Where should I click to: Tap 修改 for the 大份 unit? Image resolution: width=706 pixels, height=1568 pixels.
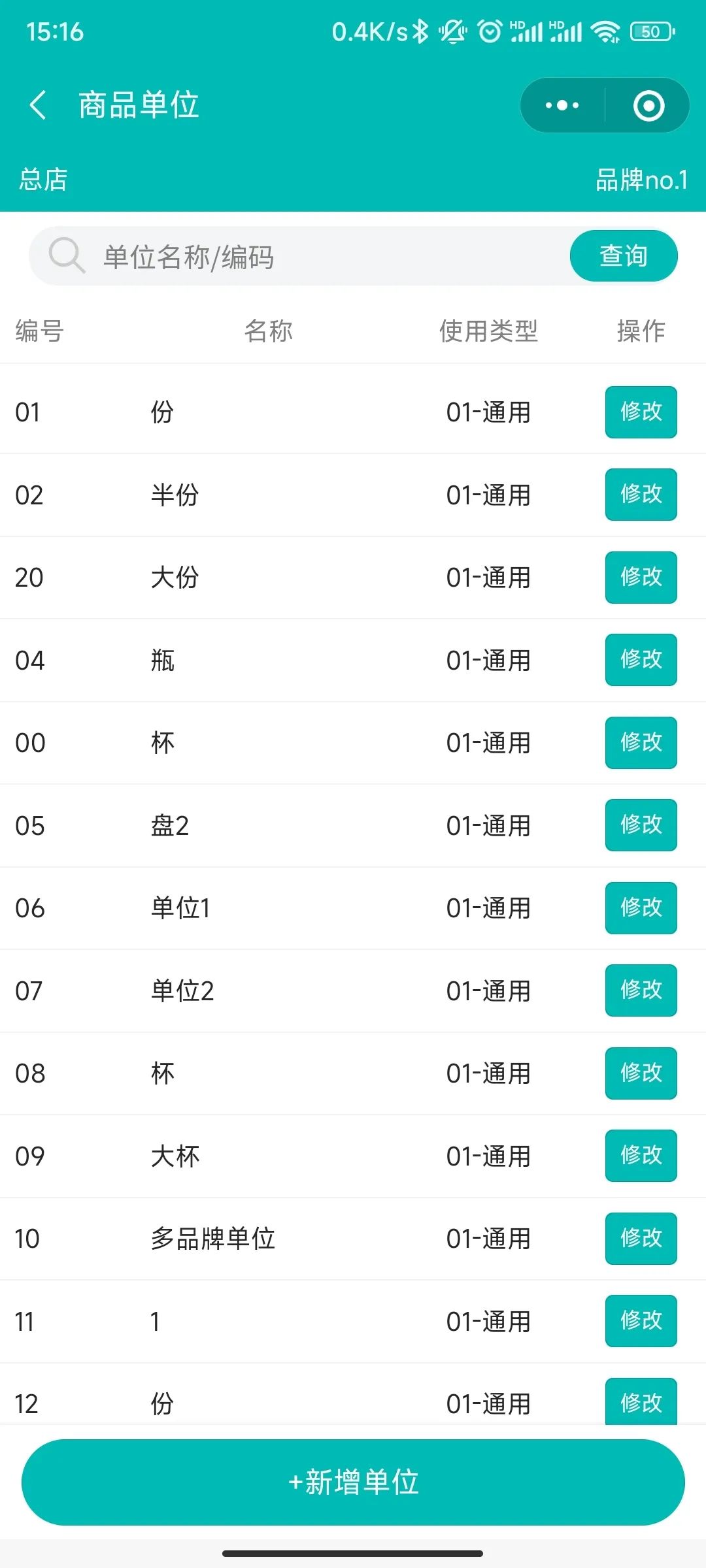[641, 578]
